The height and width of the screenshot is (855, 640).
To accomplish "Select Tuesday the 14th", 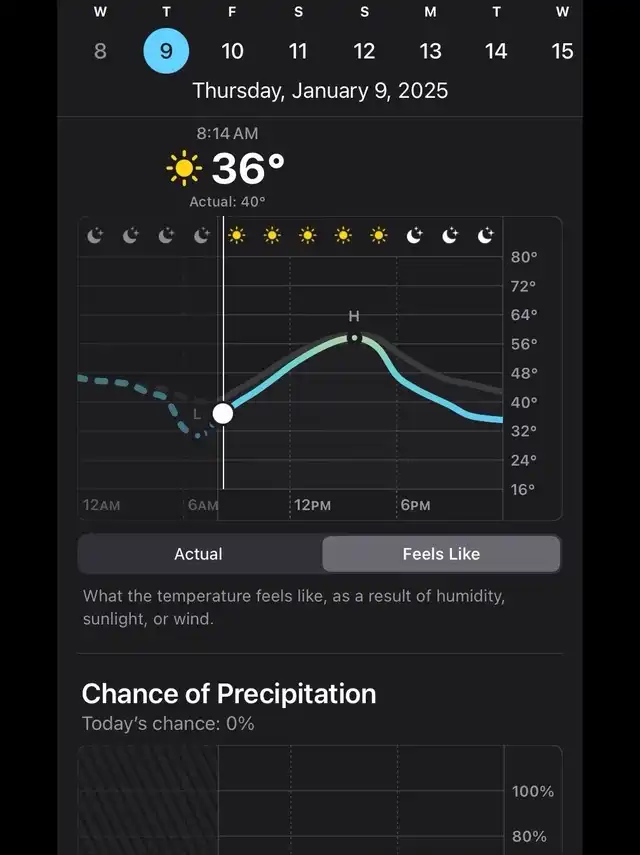I will (x=496, y=50).
